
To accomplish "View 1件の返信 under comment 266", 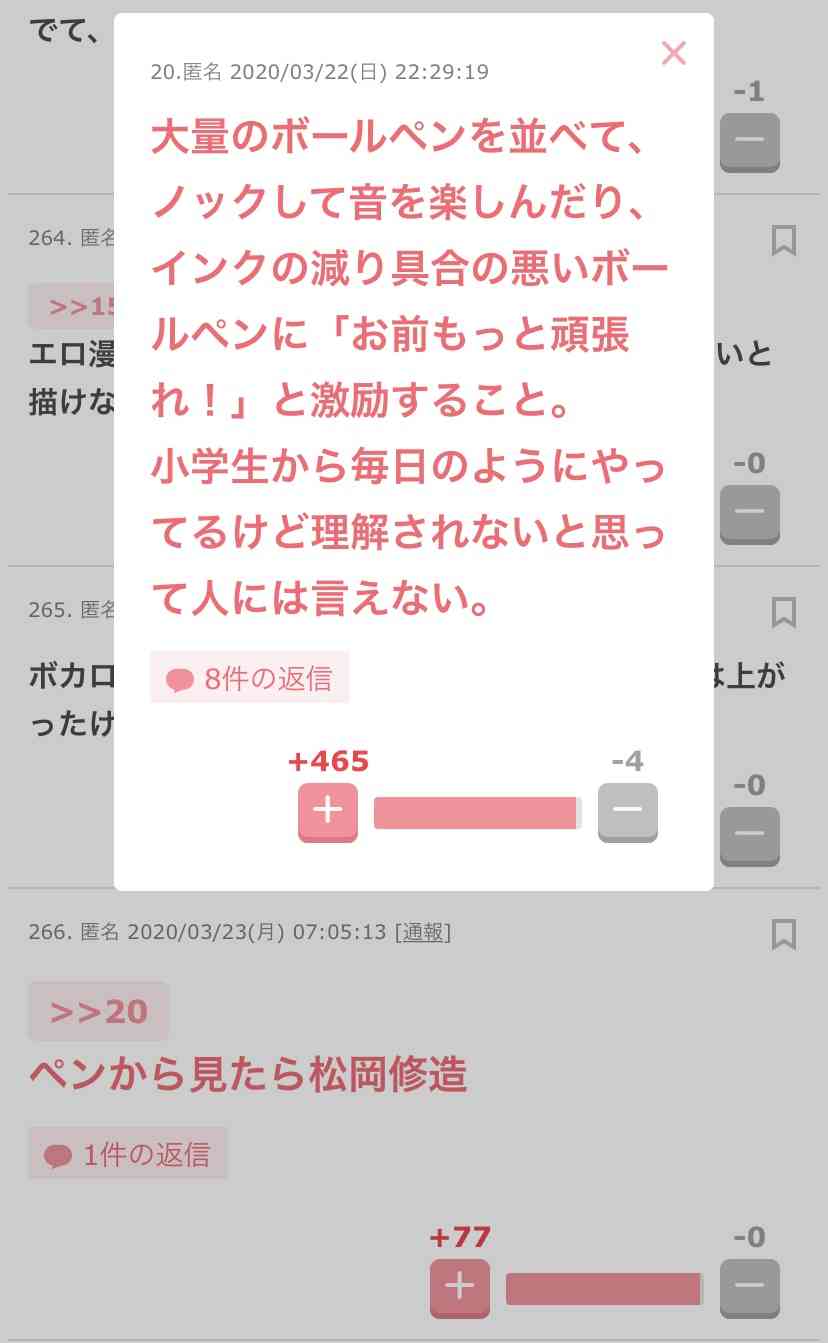I will [128, 1154].
